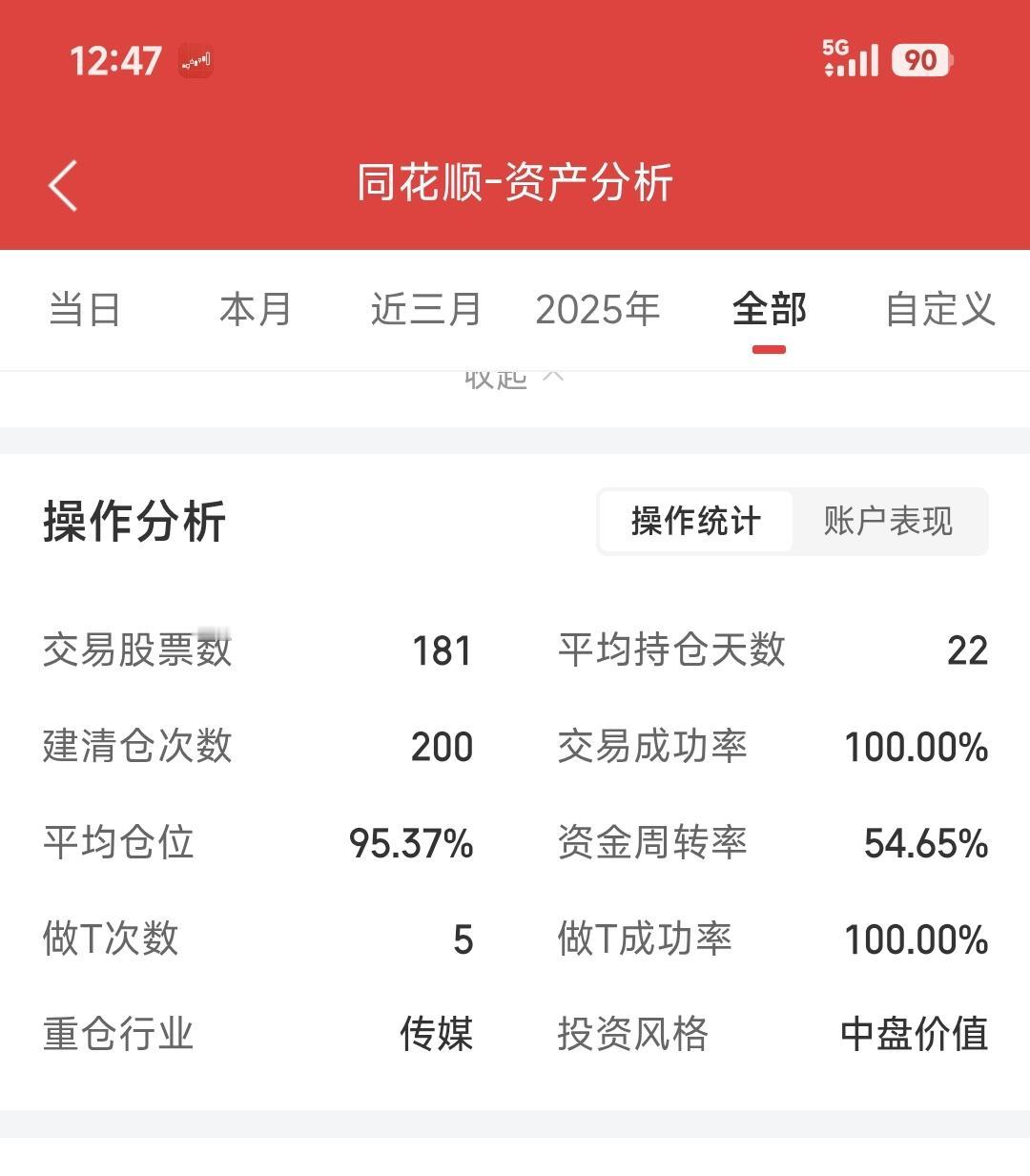Open the 自定义 date range selector
This screenshot has width=1030, height=1176.
[x=939, y=309]
